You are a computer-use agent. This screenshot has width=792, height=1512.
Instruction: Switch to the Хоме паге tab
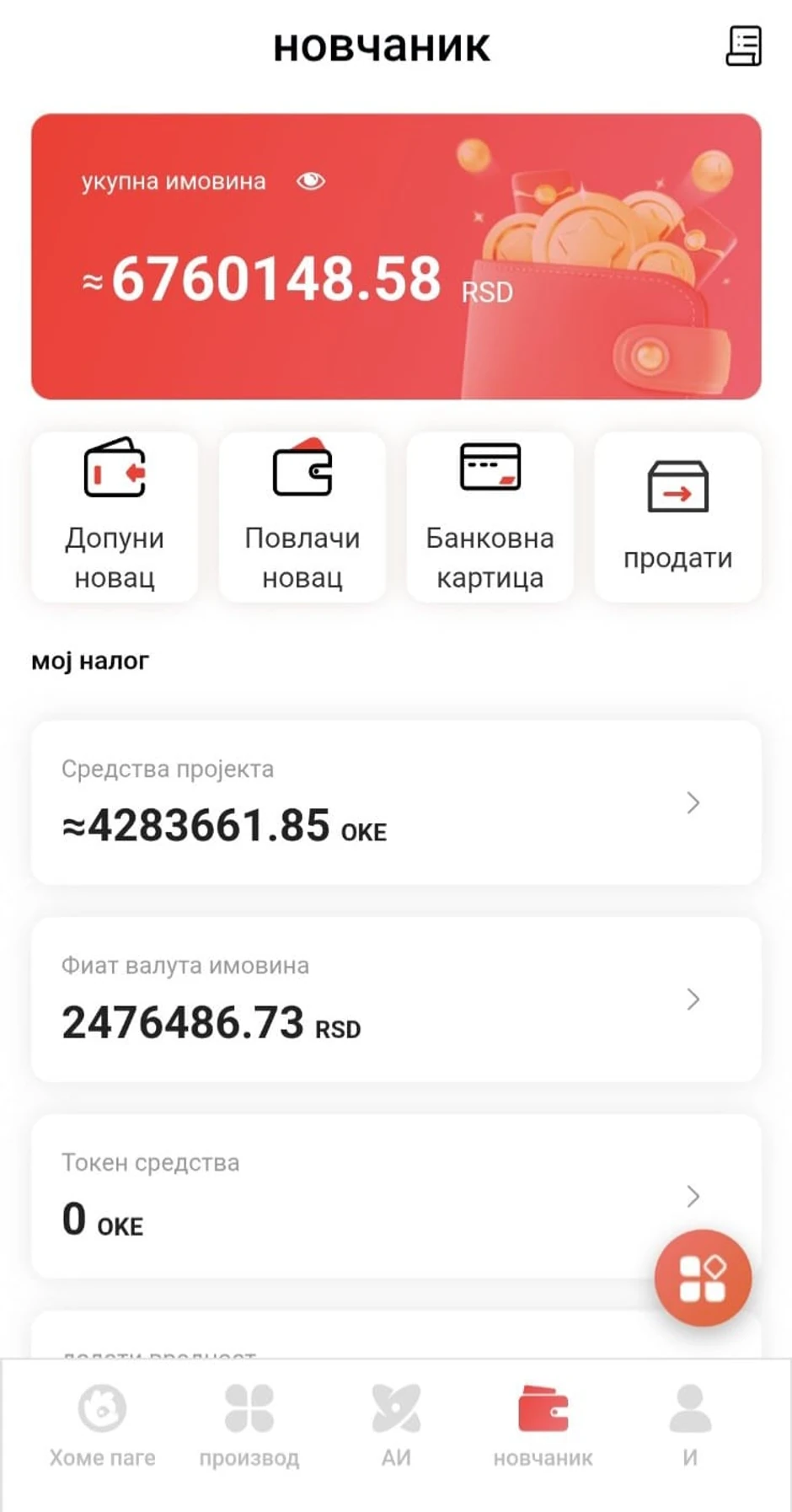click(x=102, y=1424)
